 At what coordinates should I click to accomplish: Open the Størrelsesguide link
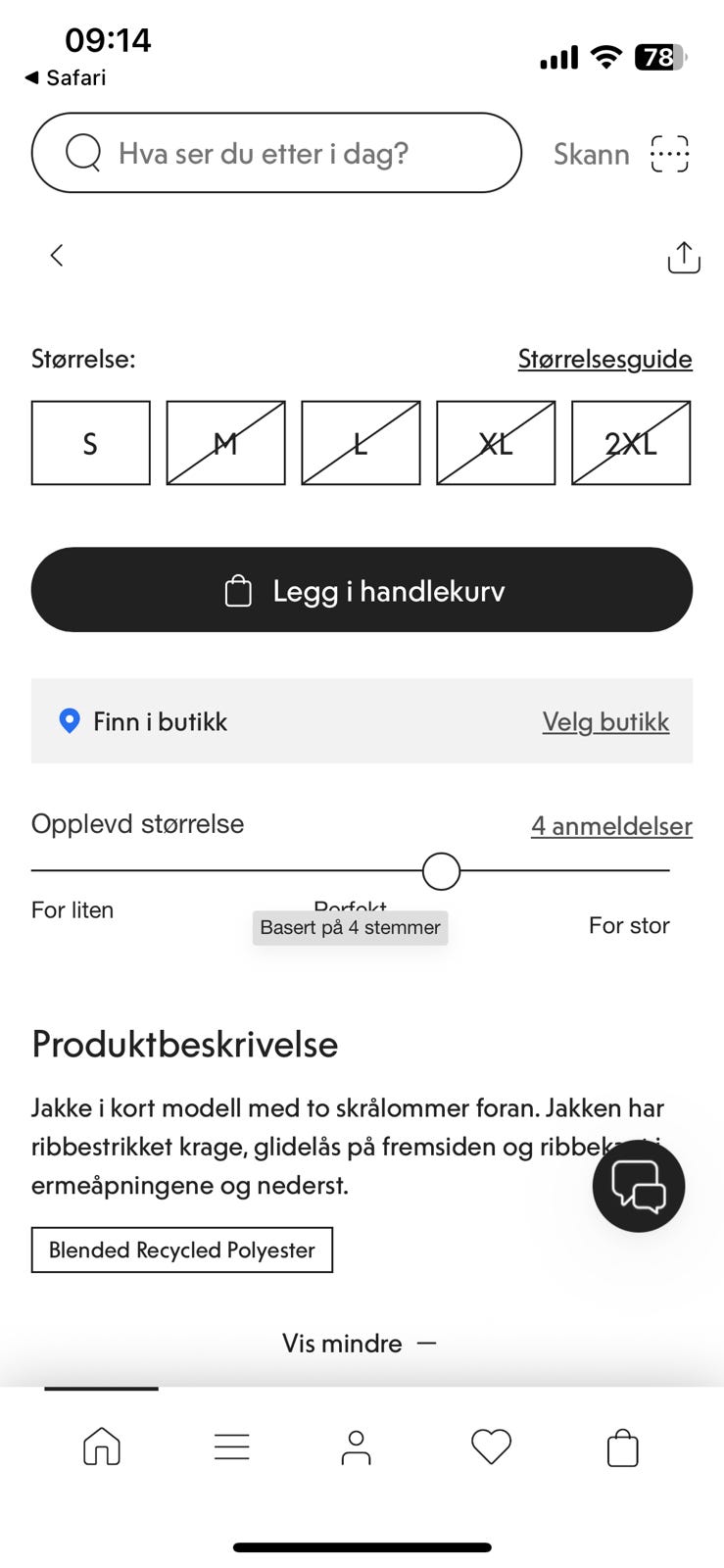[604, 359]
